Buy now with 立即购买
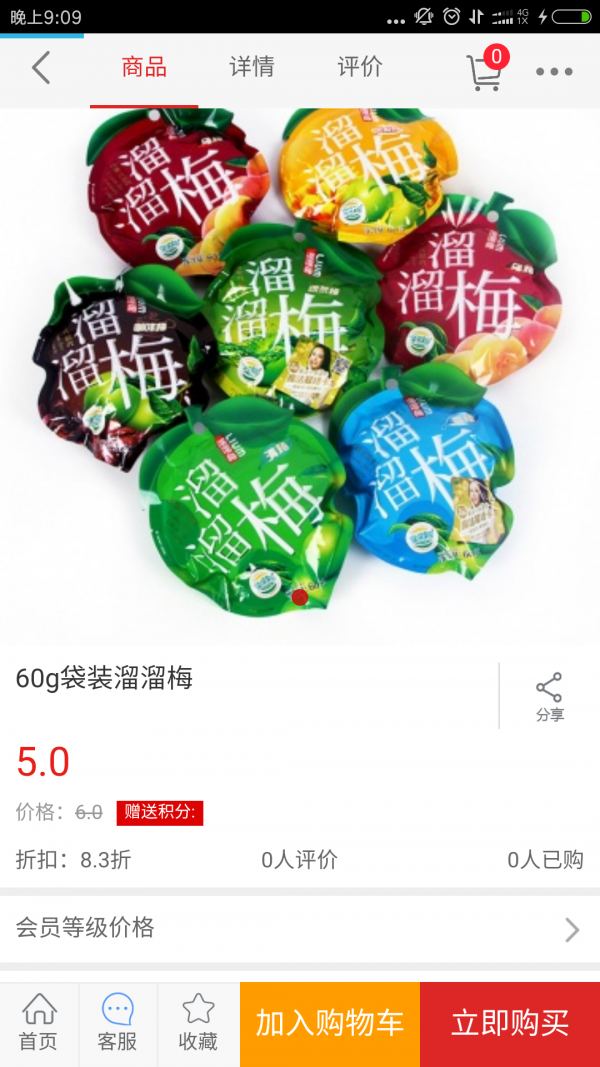This screenshot has width=600, height=1067. pyautogui.click(x=510, y=1023)
